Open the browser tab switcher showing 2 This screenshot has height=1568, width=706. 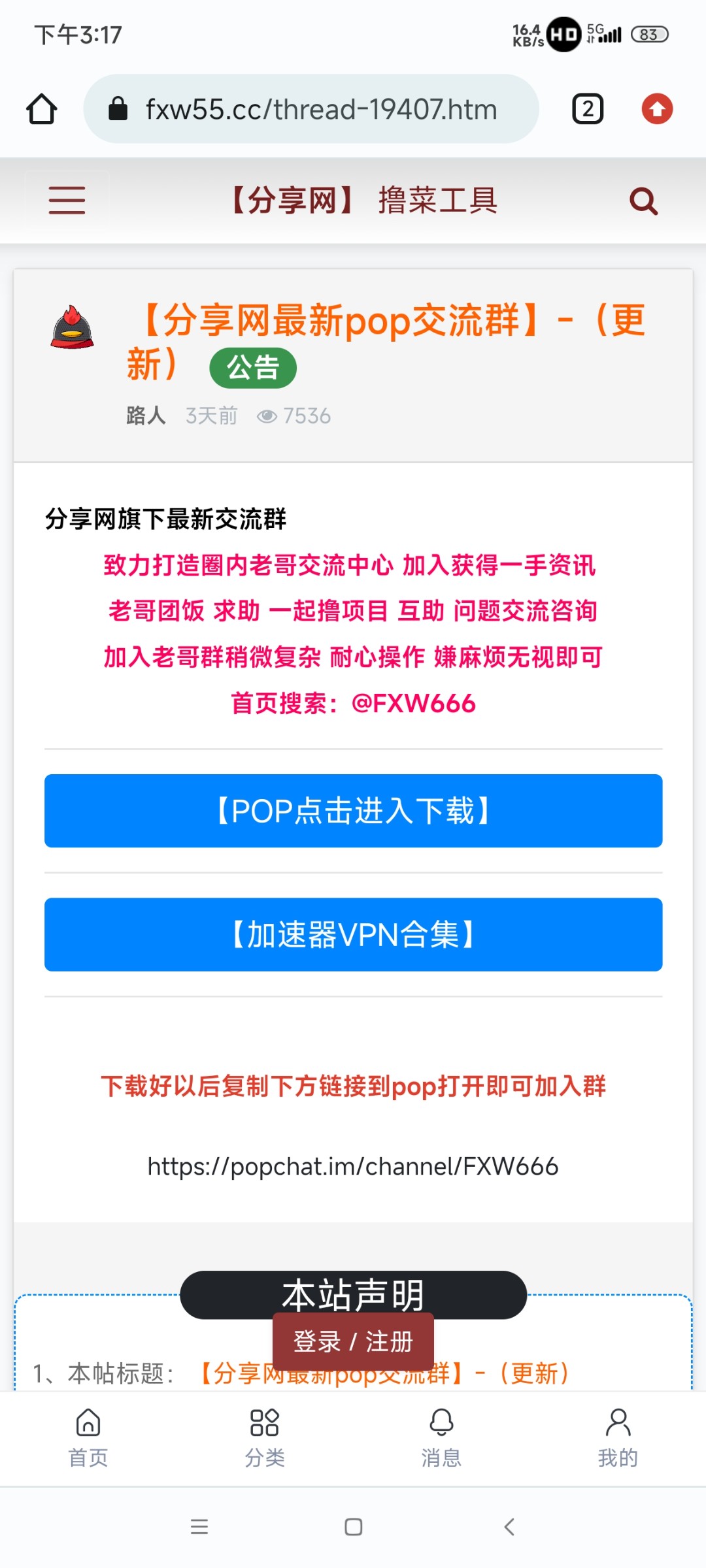coord(586,109)
